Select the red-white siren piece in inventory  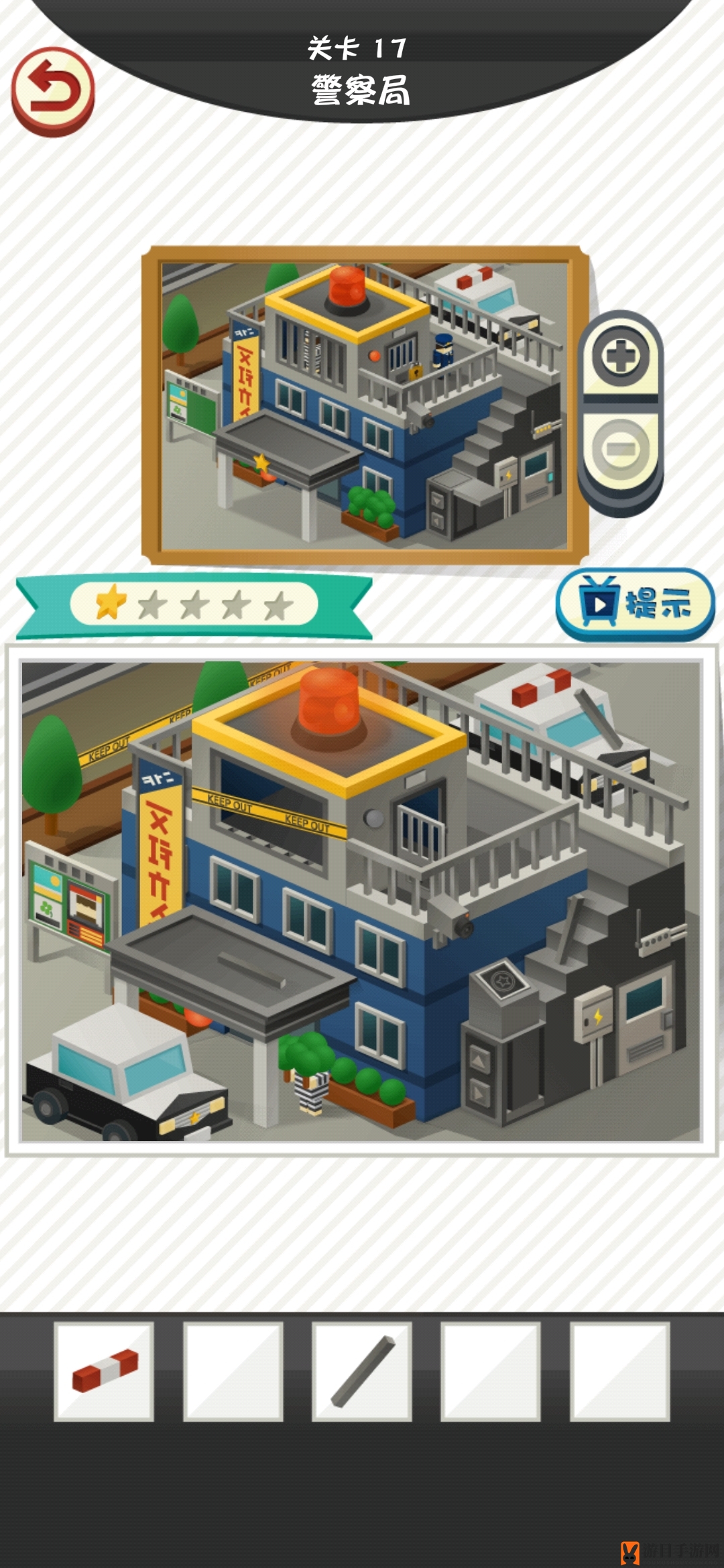104,1371
